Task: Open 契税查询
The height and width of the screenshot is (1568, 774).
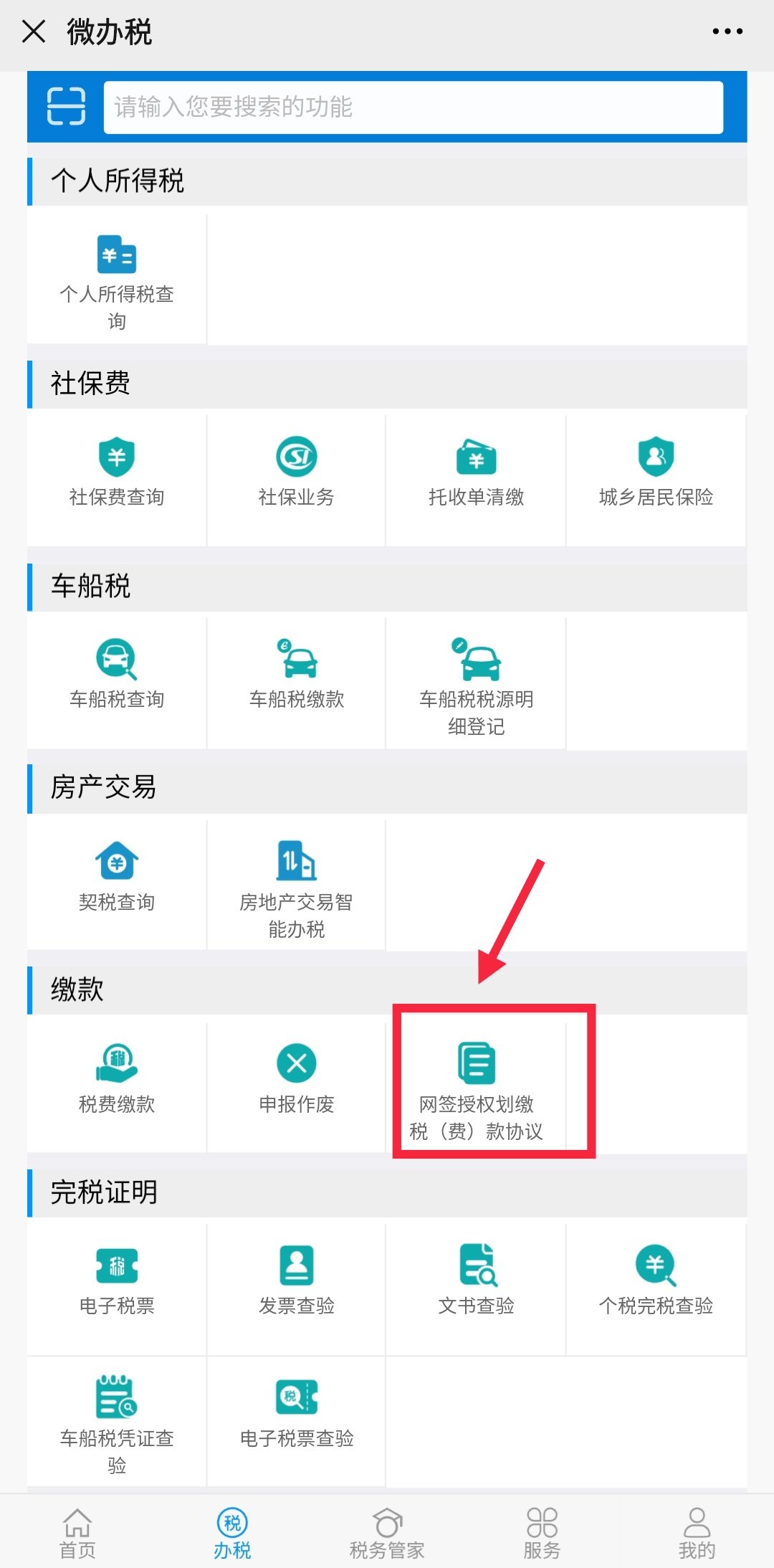Action: point(117,878)
